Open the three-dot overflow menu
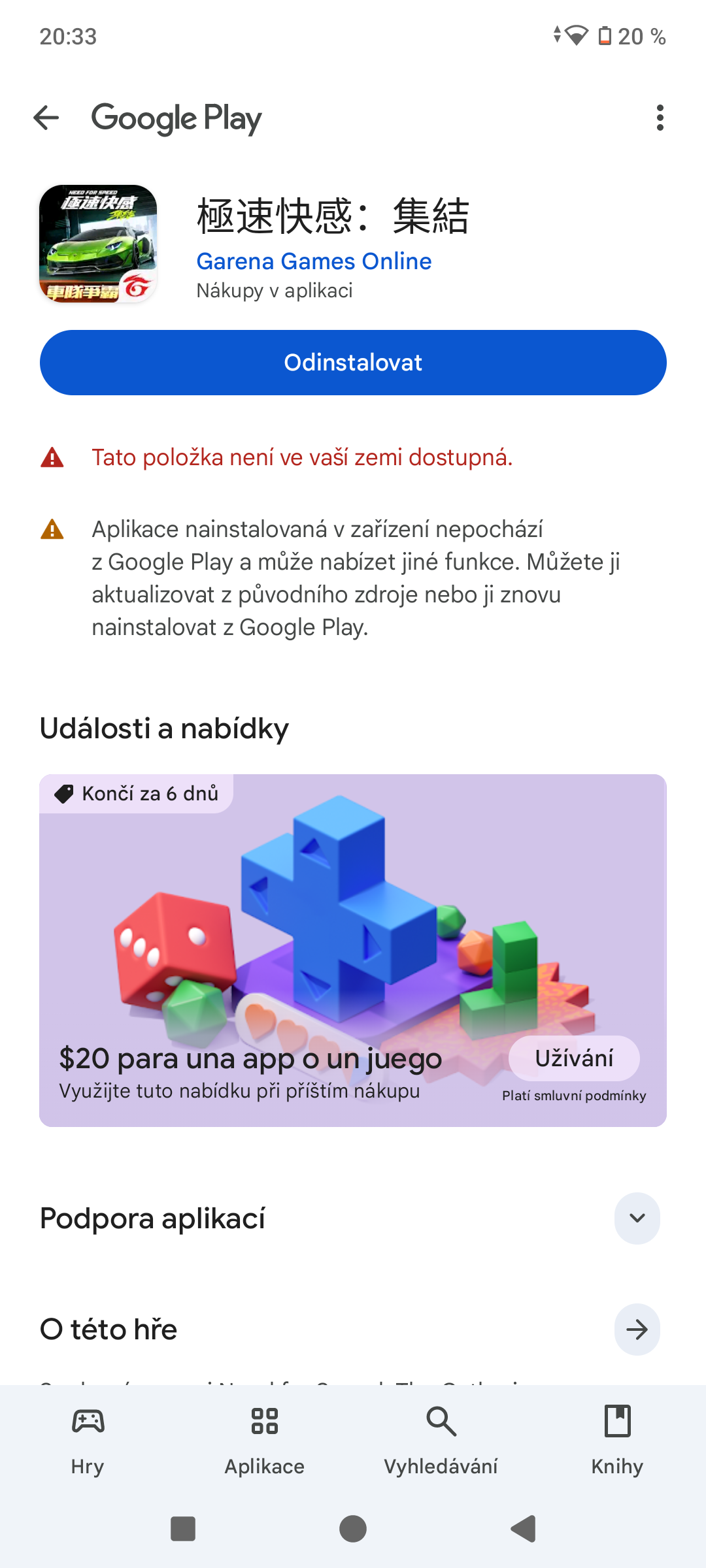Screen dimensions: 706x1568 coord(661,118)
